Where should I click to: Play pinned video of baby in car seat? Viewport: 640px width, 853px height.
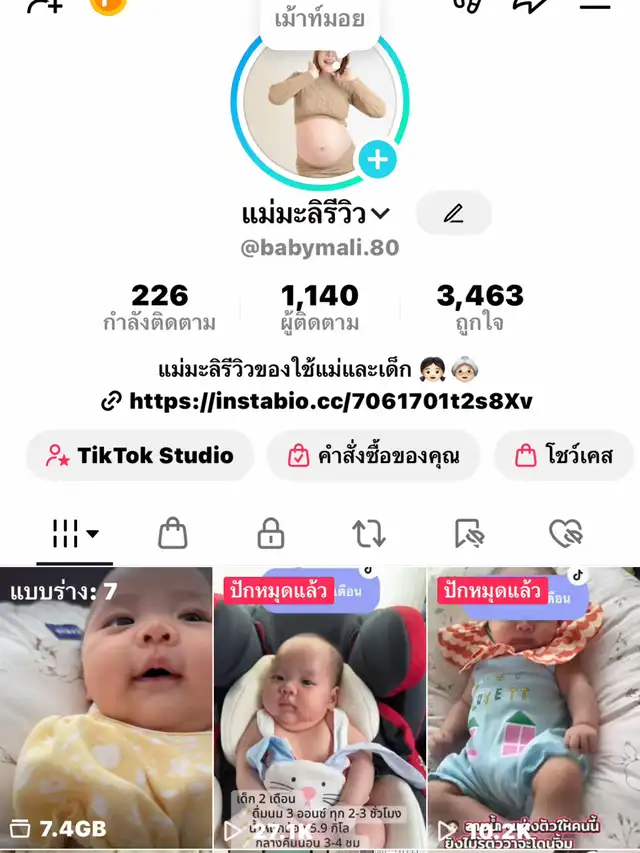point(320,708)
